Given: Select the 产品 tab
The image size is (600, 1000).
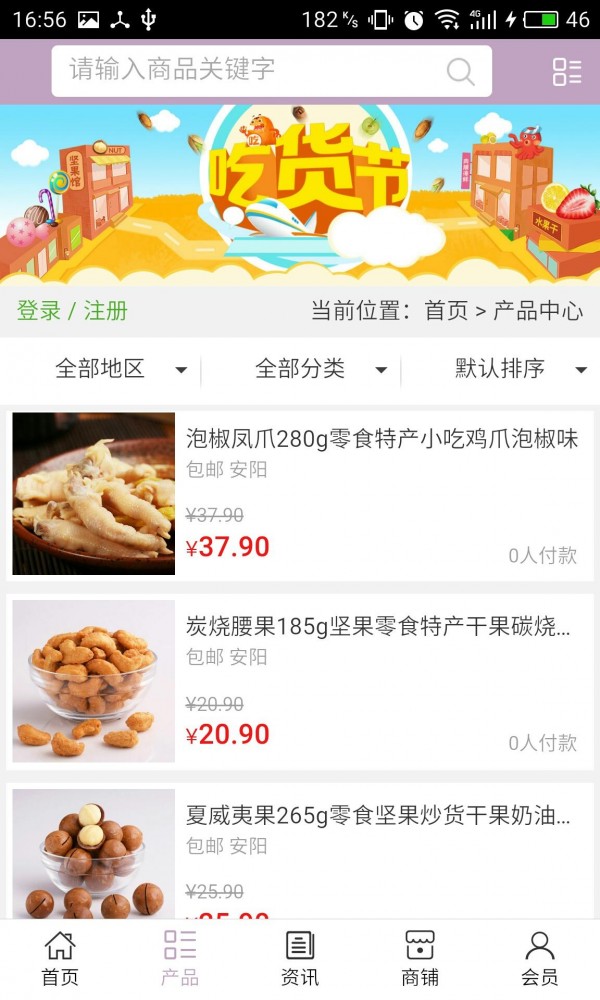Looking at the screenshot, I should [x=180, y=959].
